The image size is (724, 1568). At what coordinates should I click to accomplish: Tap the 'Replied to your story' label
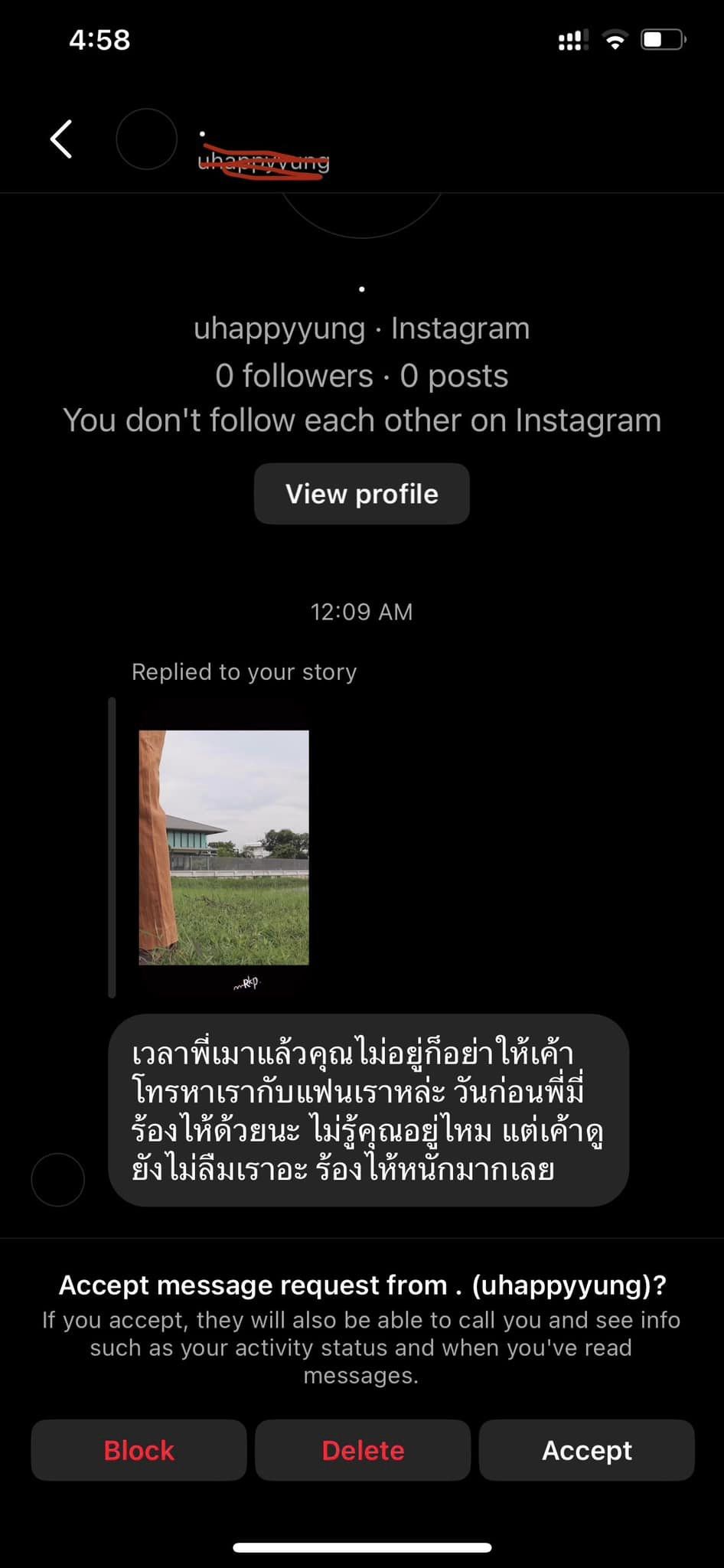point(243,671)
